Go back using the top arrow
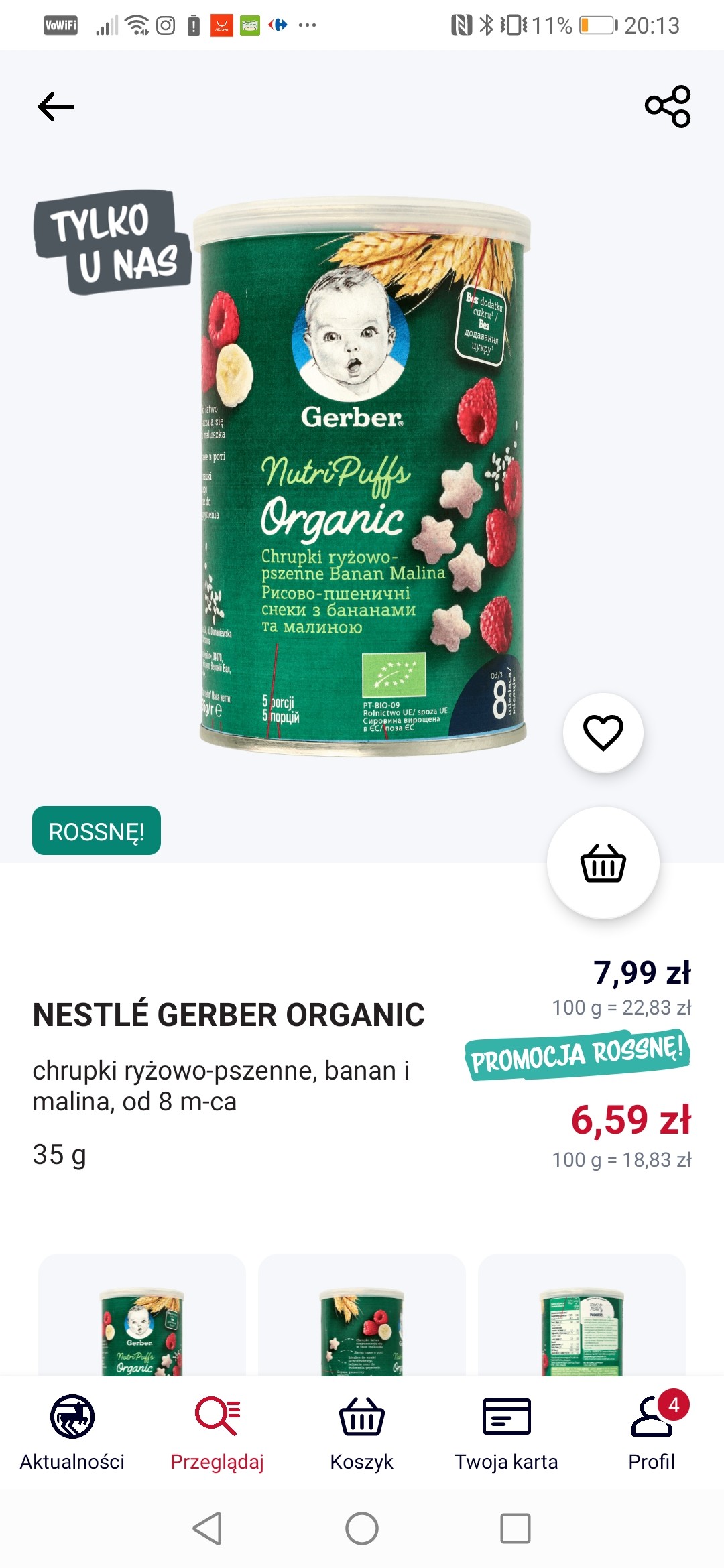724x1568 pixels. pos(56,107)
